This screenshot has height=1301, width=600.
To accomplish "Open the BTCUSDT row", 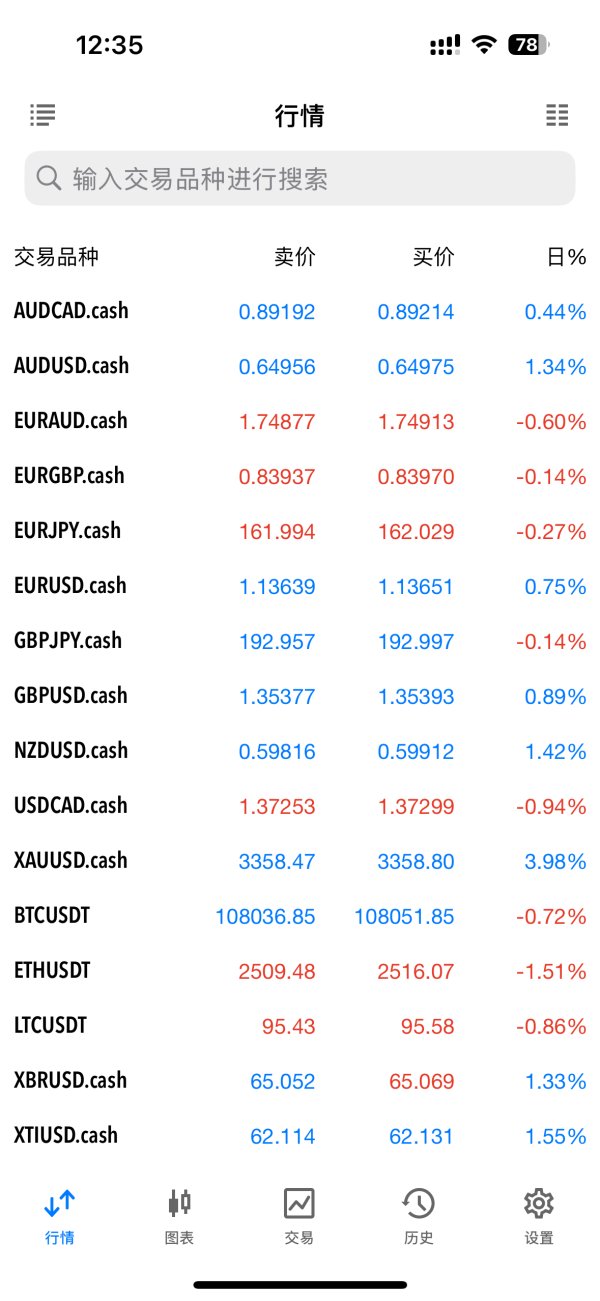I will pyautogui.click(x=300, y=916).
